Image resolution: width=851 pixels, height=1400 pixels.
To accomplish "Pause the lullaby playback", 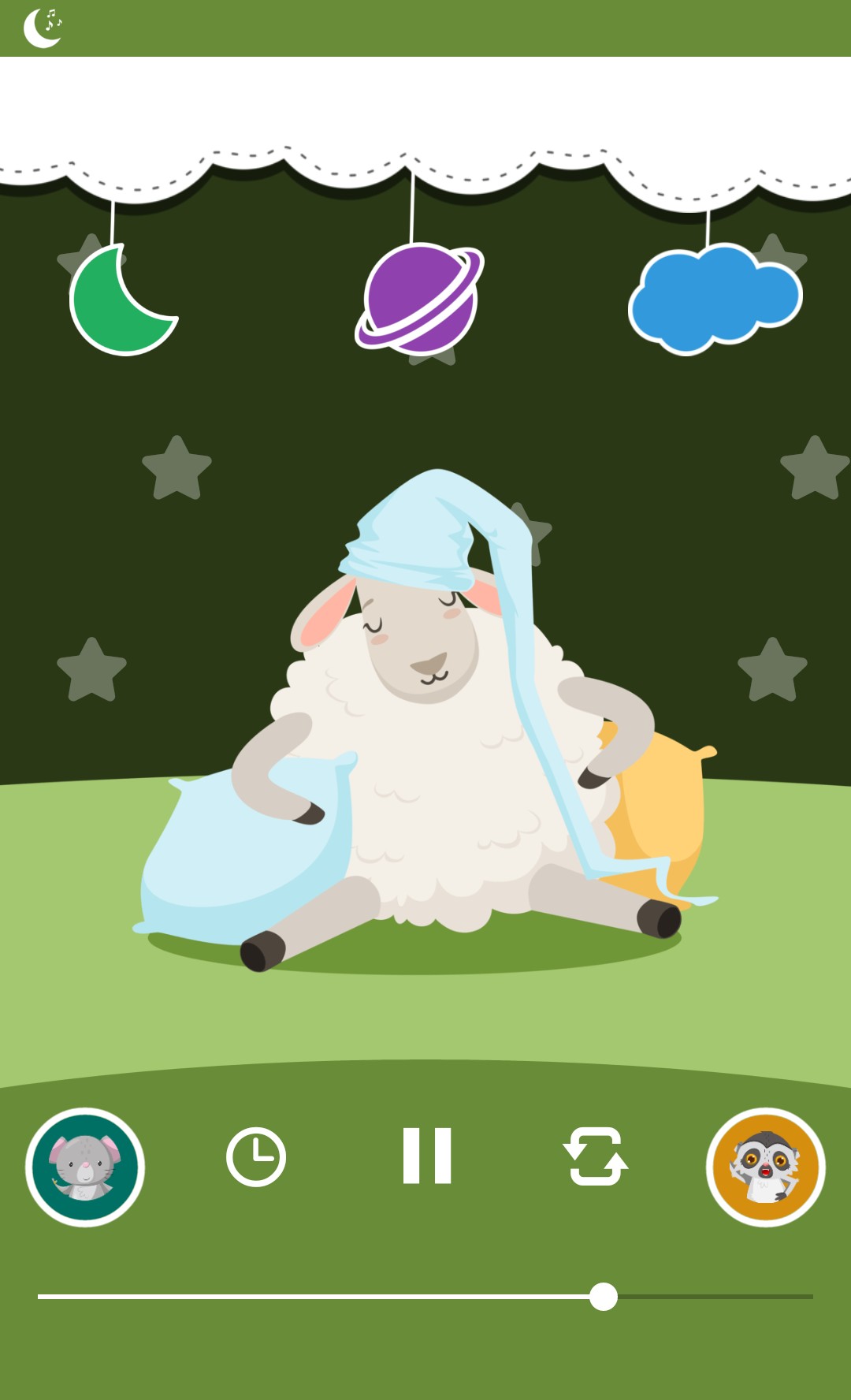I will pos(426,1156).
